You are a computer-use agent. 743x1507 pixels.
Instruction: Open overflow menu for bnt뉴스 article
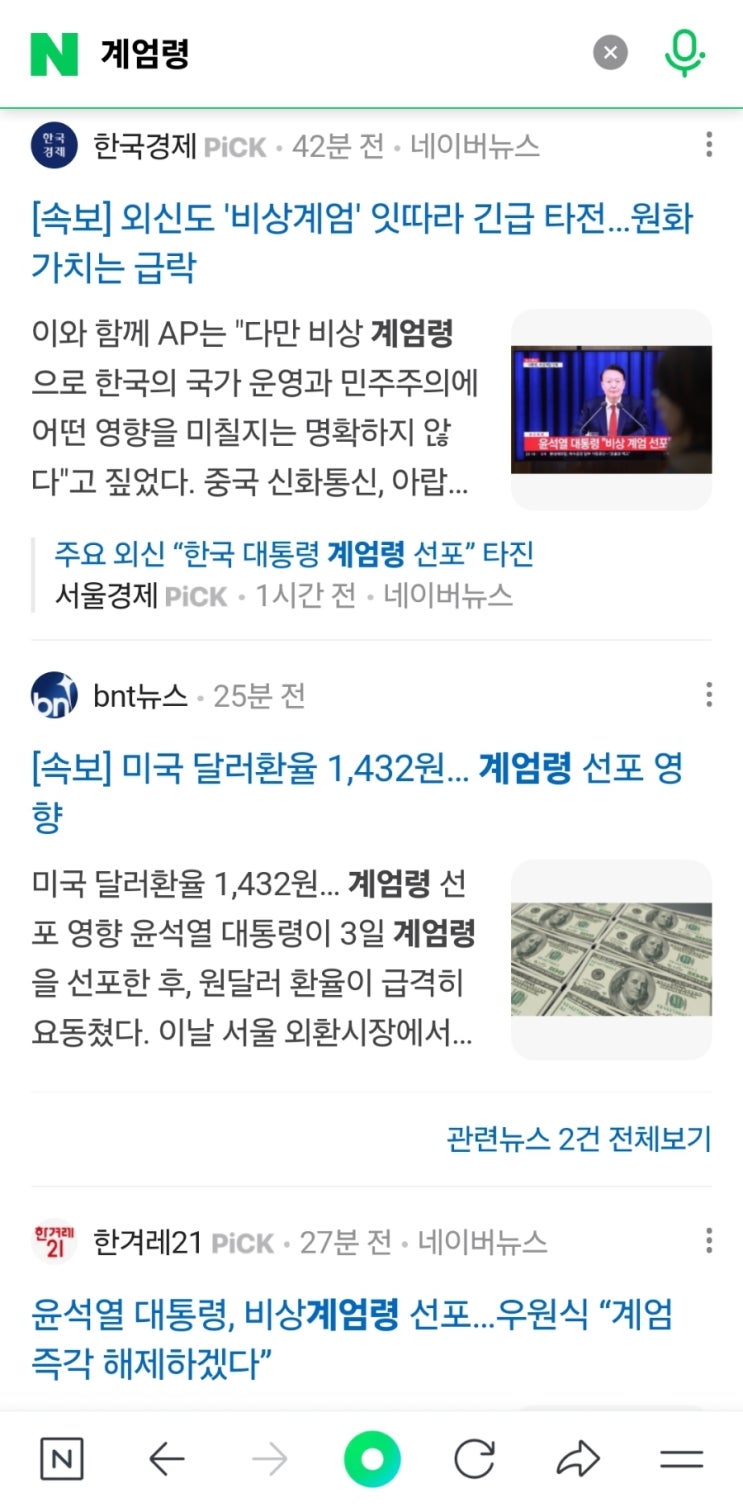(708, 695)
